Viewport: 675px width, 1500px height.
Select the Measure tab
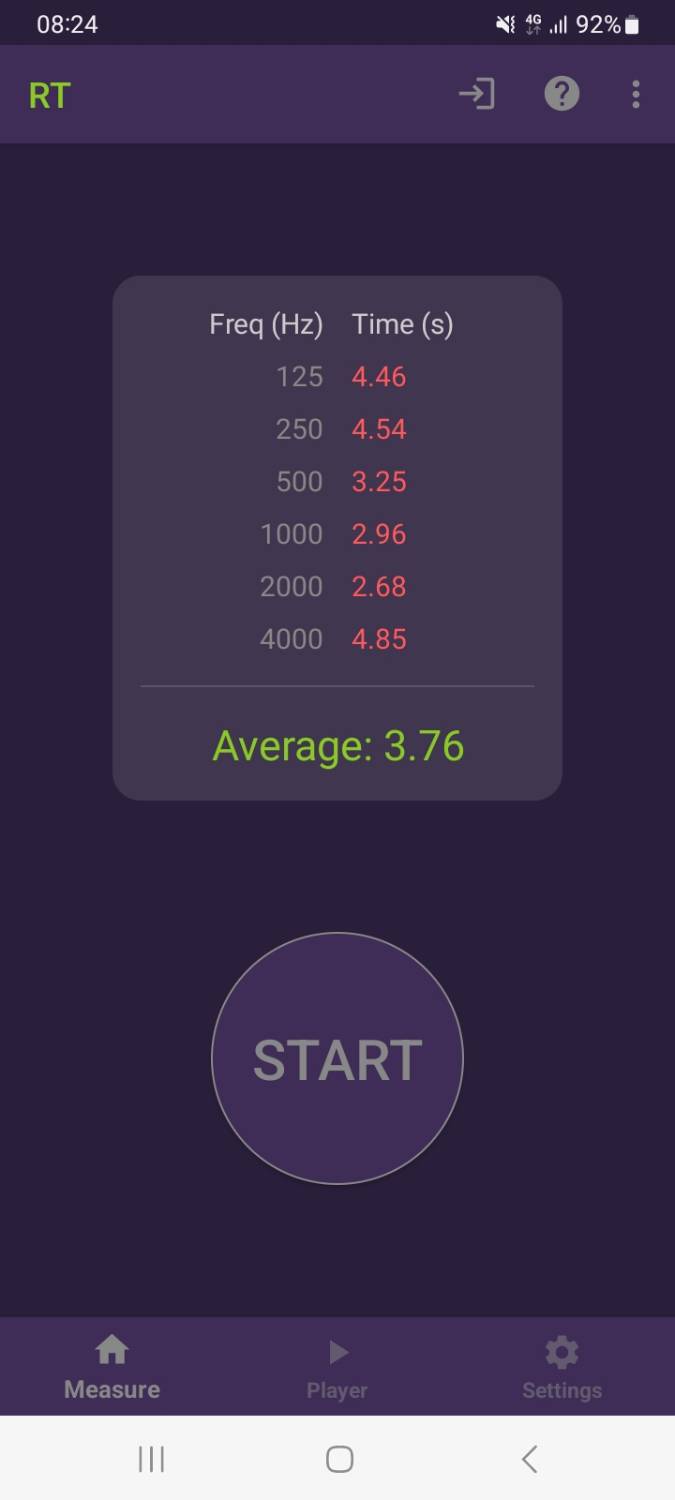pyautogui.click(x=112, y=1368)
